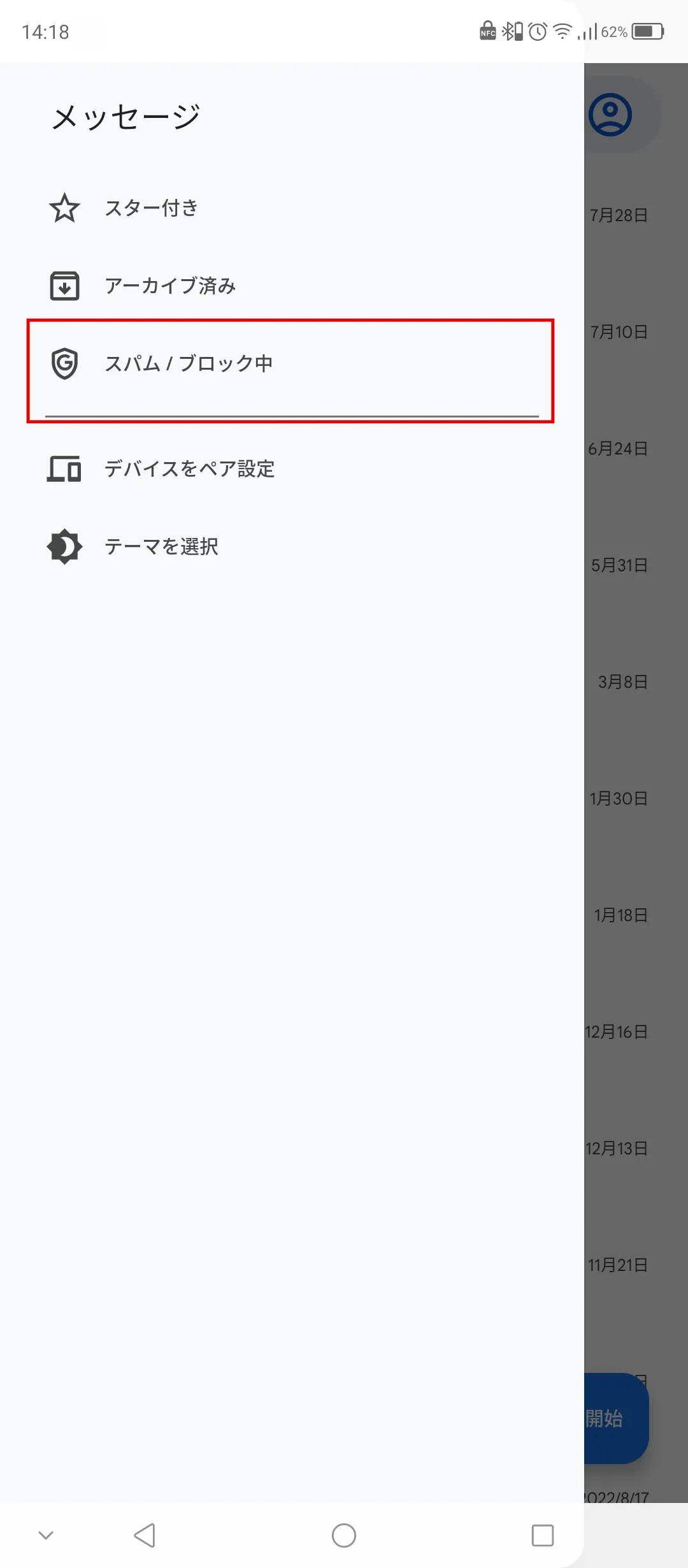Select テーマを選択 to choose theme
This screenshot has height=1568, width=688.
coord(161,547)
